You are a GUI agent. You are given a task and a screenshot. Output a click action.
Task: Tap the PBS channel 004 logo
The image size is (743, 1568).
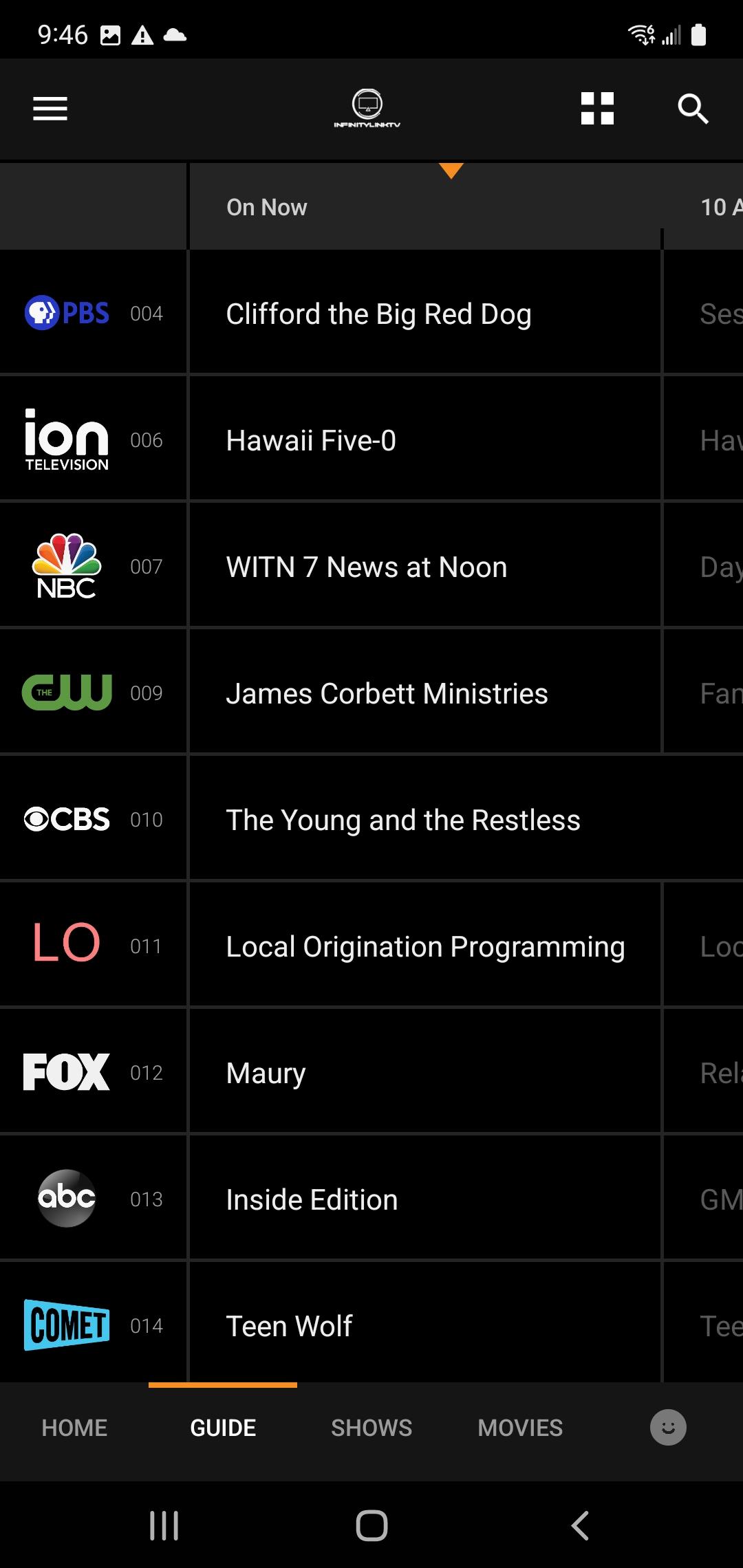pyautogui.click(x=67, y=313)
